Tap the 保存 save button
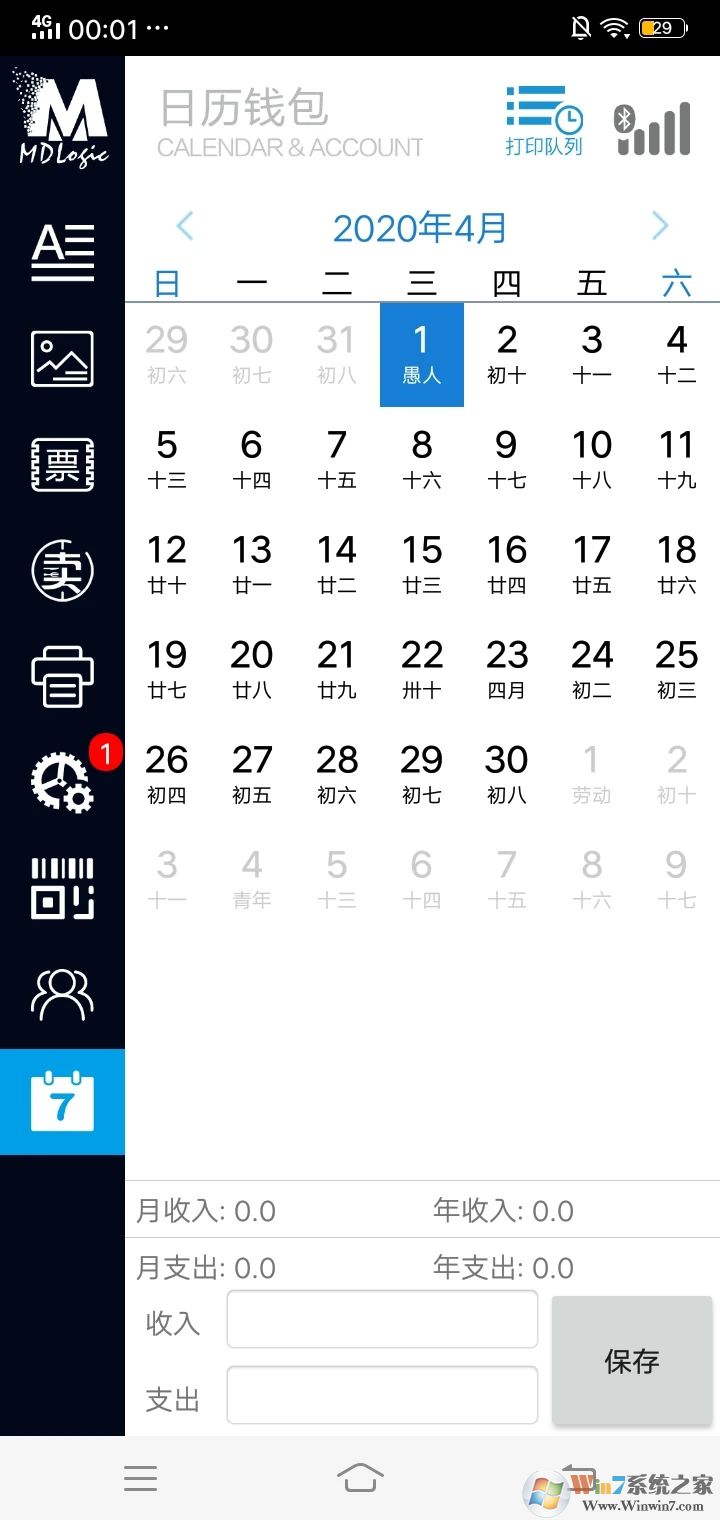 (632, 1360)
